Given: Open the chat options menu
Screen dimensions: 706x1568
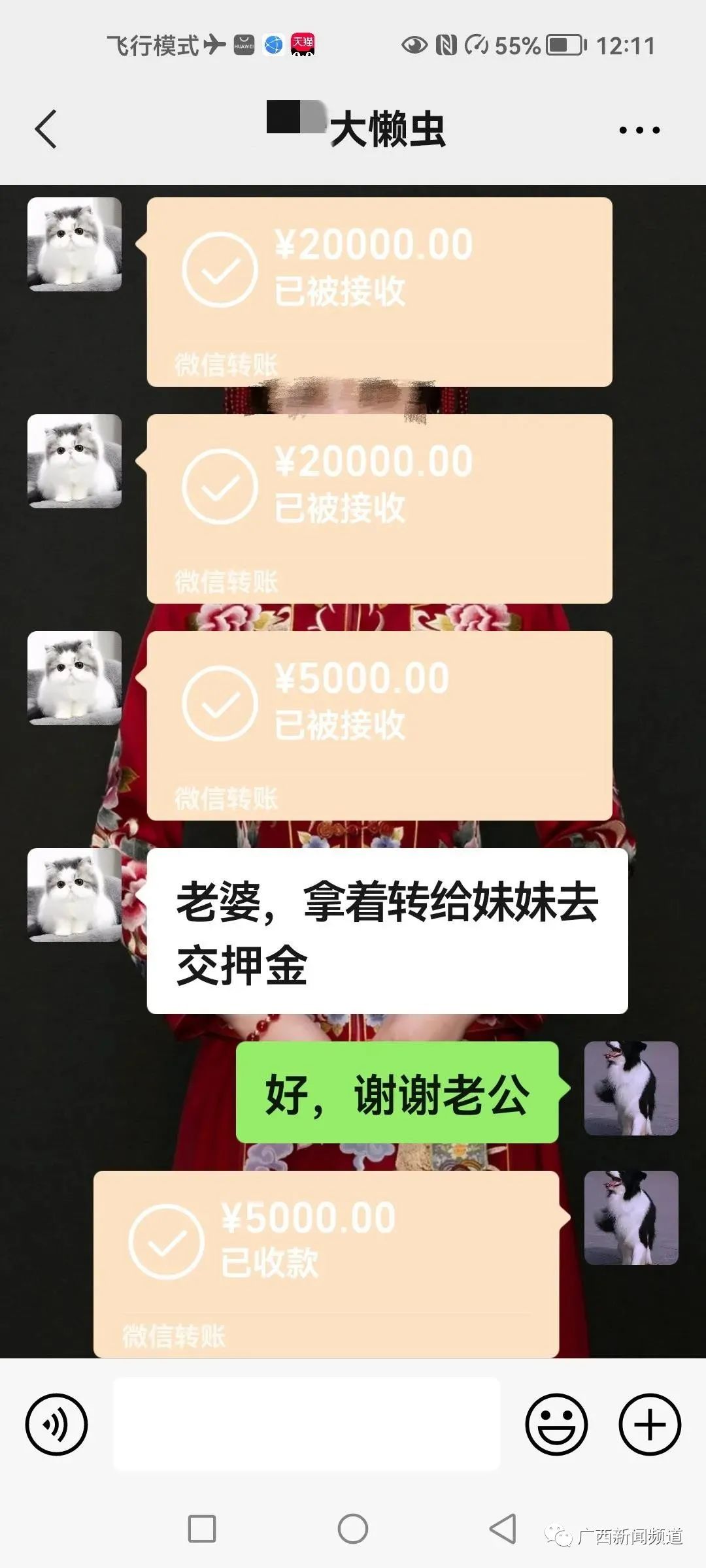Looking at the screenshot, I should 639,130.
